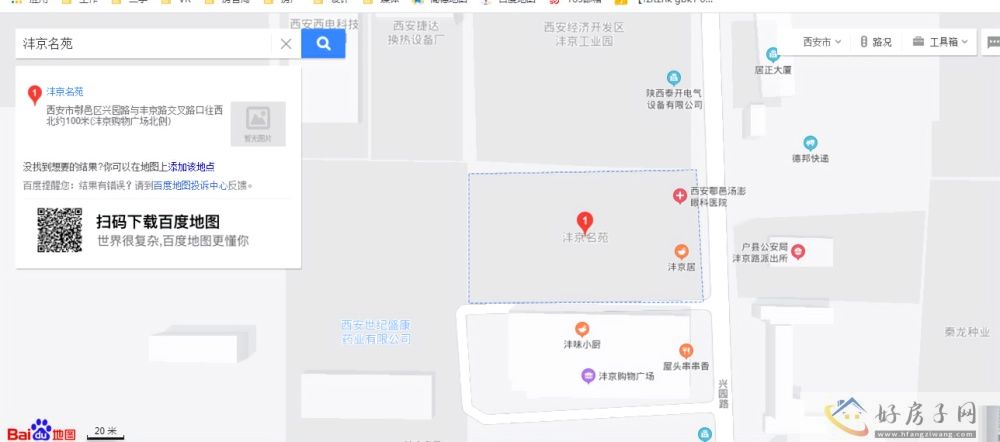The width and height of the screenshot is (1000, 442).
Task: Tap the 添加该地点 link
Action: 191,167
